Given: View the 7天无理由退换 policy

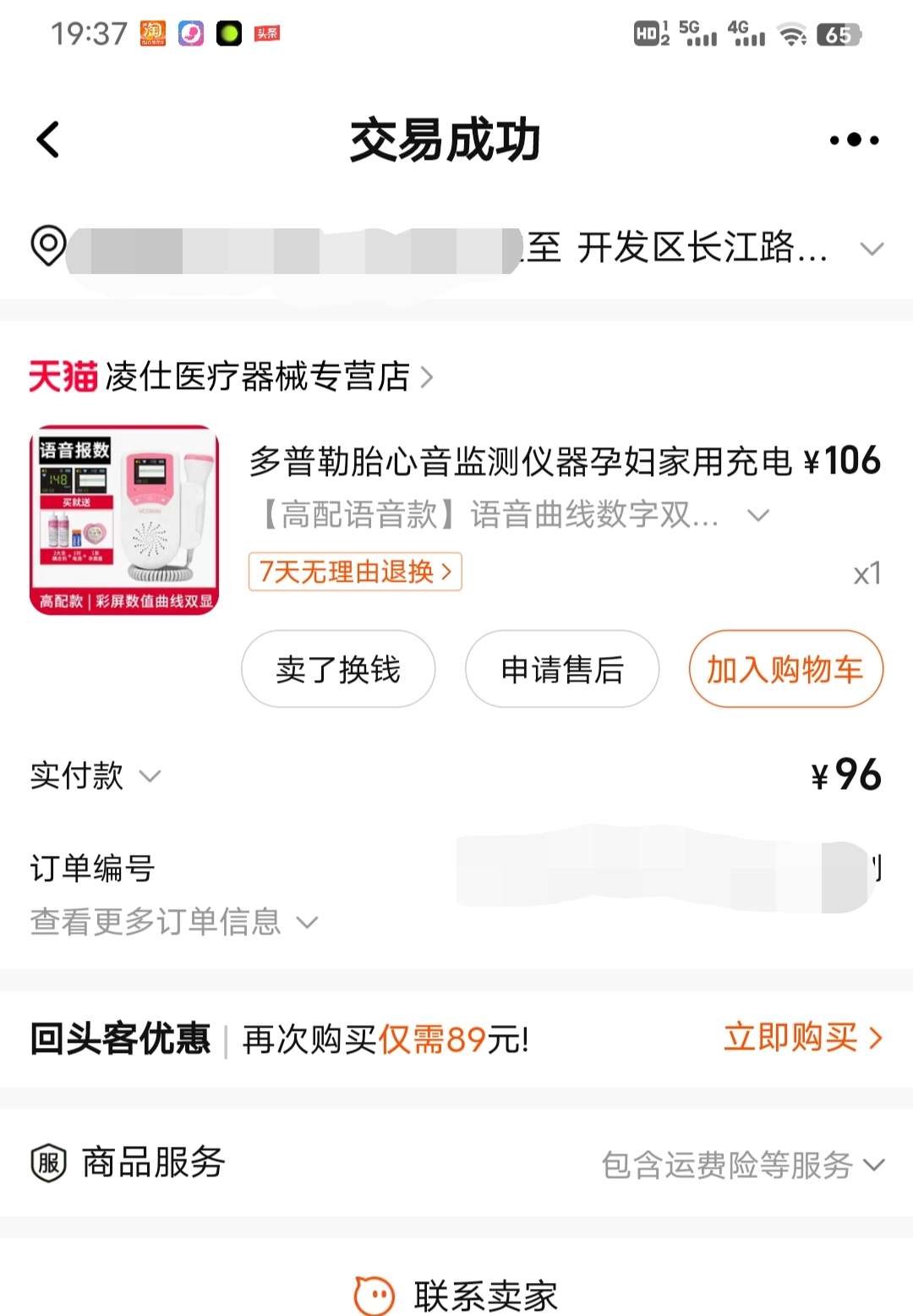Looking at the screenshot, I should [x=355, y=572].
